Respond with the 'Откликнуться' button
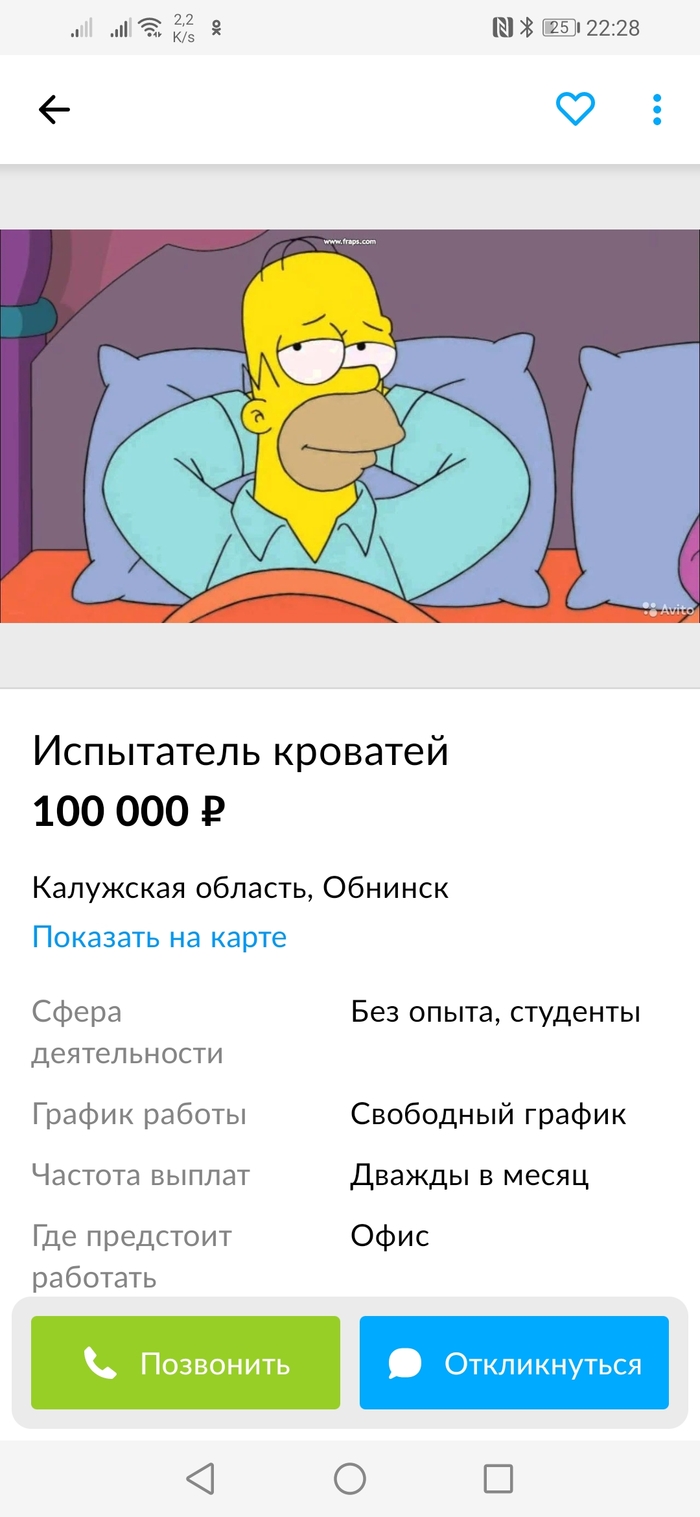Viewport: 700px width, 1517px height. pos(514,1363)
